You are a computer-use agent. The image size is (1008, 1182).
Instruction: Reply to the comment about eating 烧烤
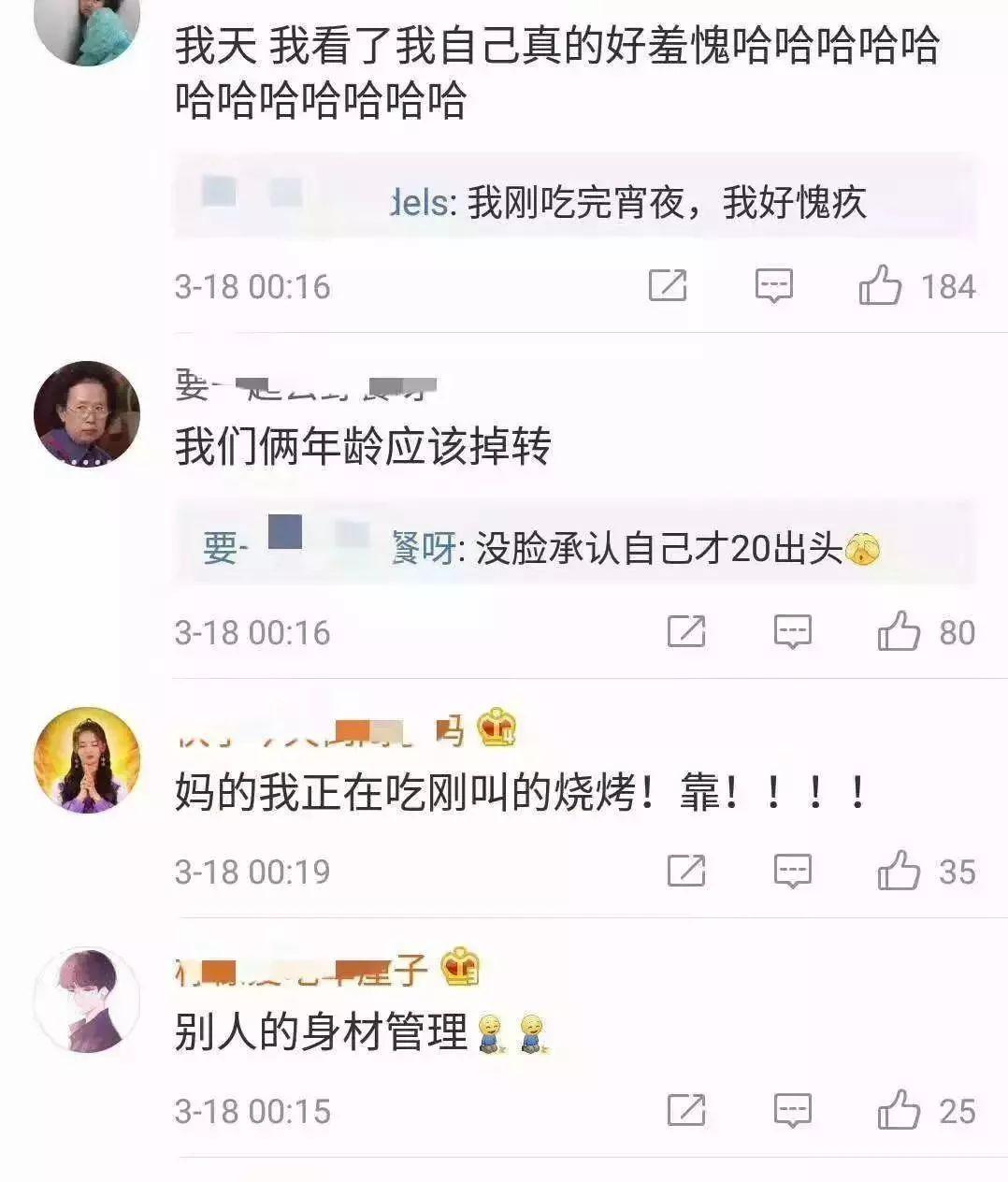[793, 872]
